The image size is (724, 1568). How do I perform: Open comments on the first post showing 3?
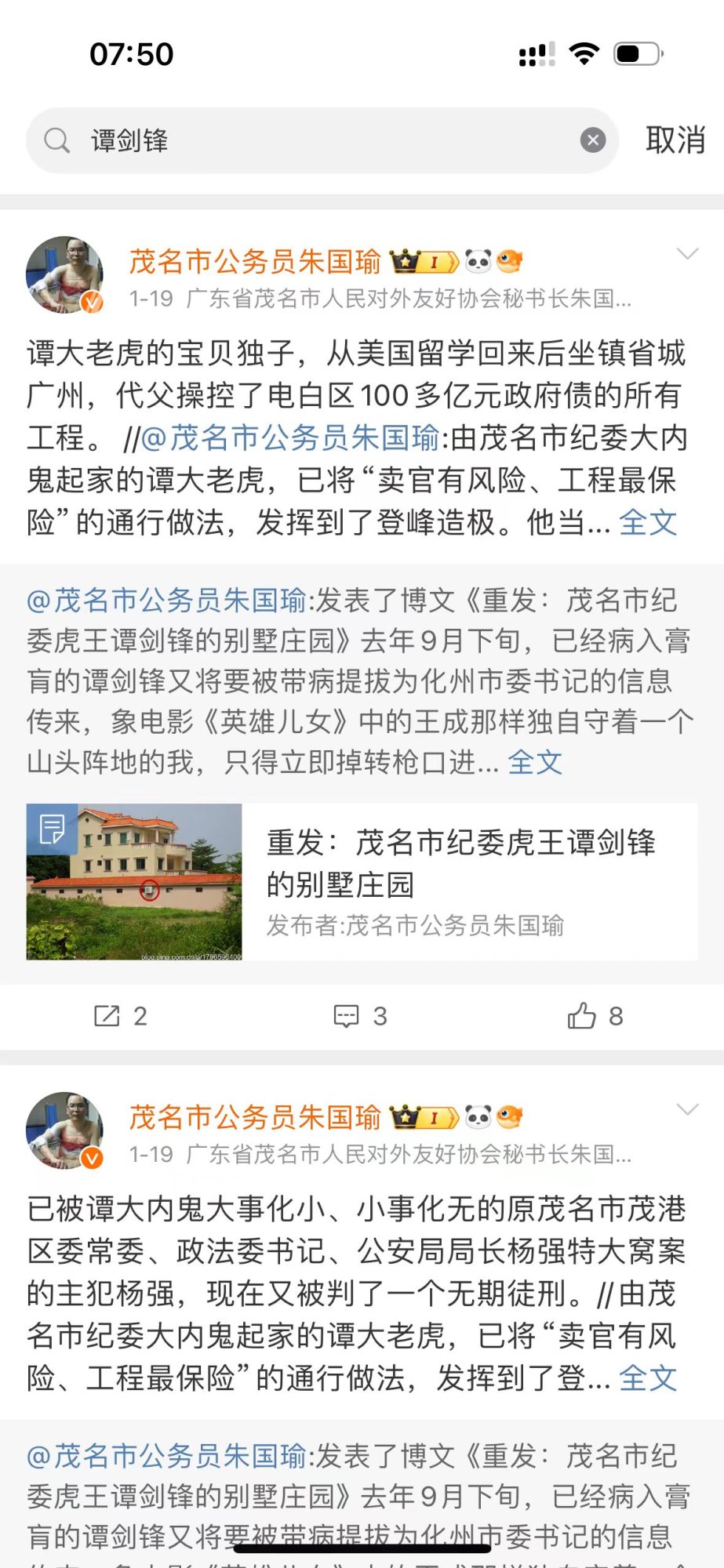pyautogui.click(x=360, y=1016)
